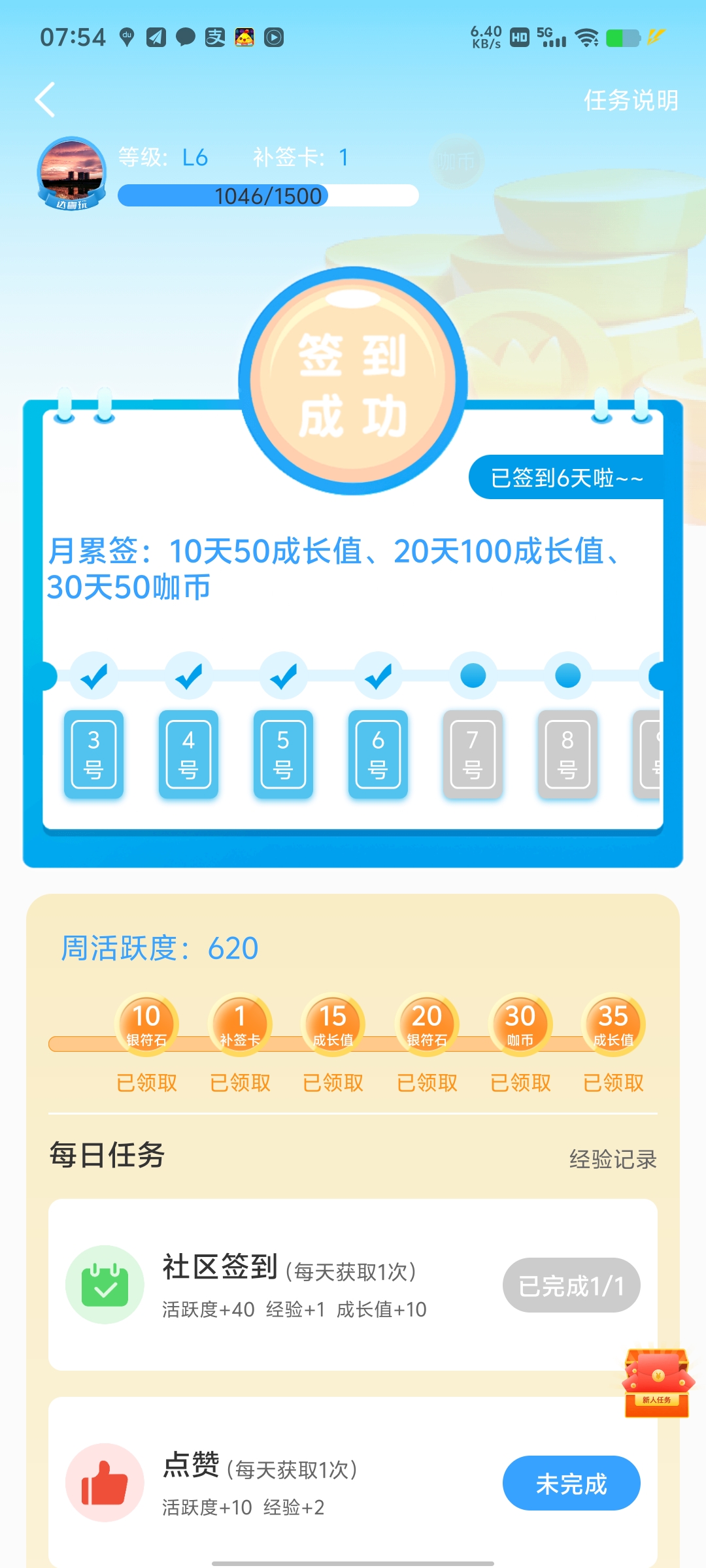Tap 未完成 button for 点赞 task

click(x=571, y=1484)
